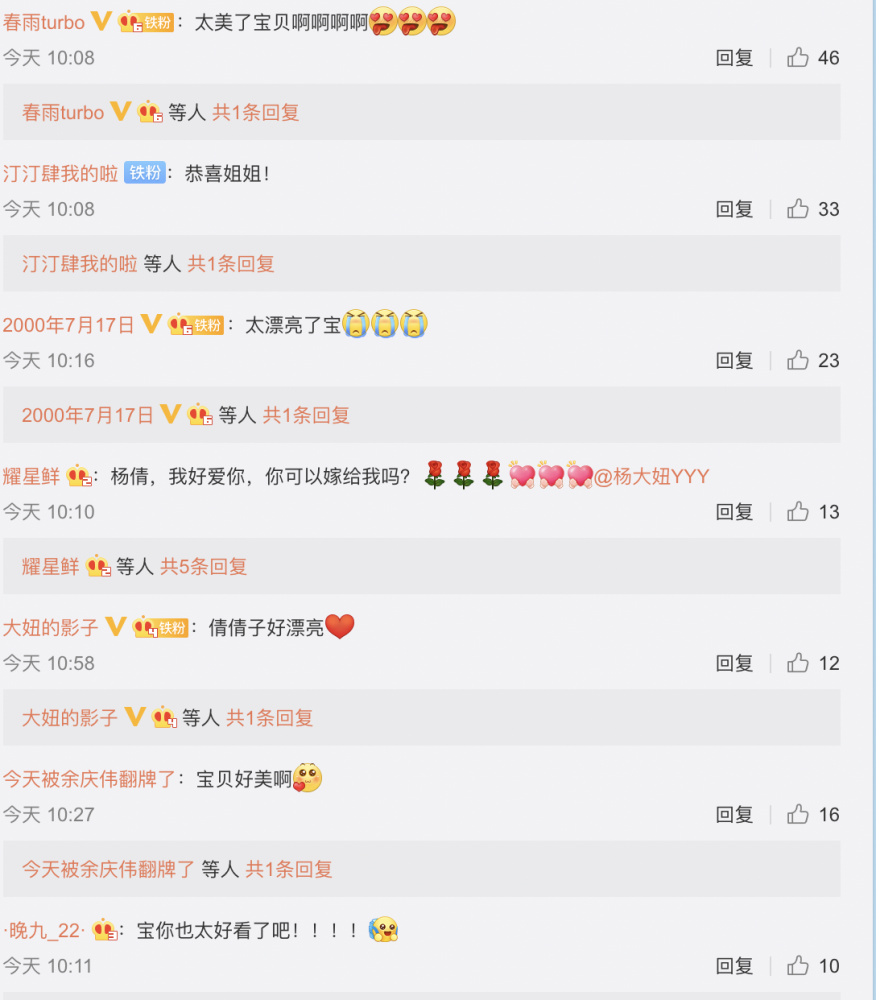
Task: Open 2000年7月17日's user profile
Action: (x=68, y=325)
